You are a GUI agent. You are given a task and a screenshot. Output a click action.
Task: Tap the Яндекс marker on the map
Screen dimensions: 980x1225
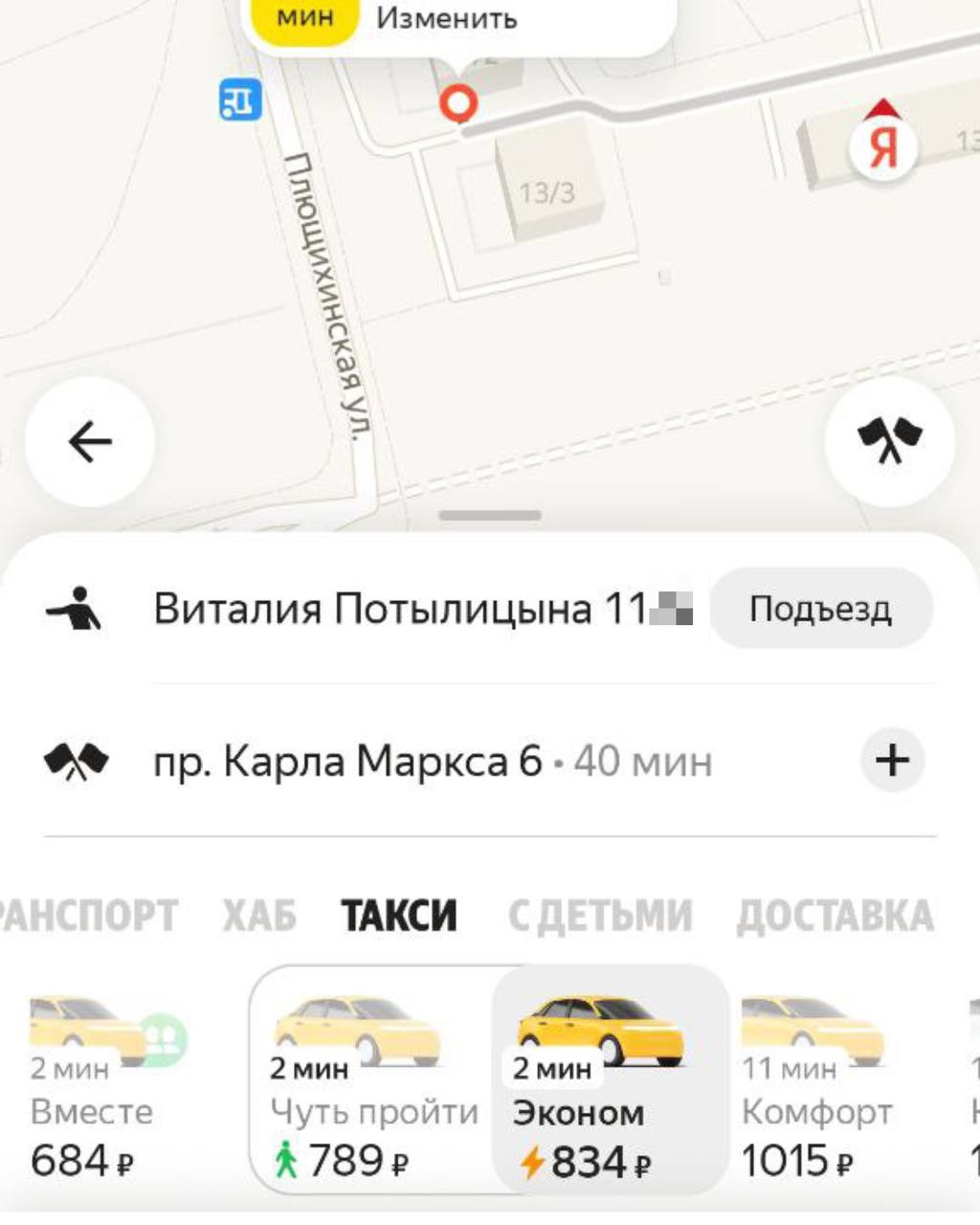pyautogui.click(x=883, y=145)
